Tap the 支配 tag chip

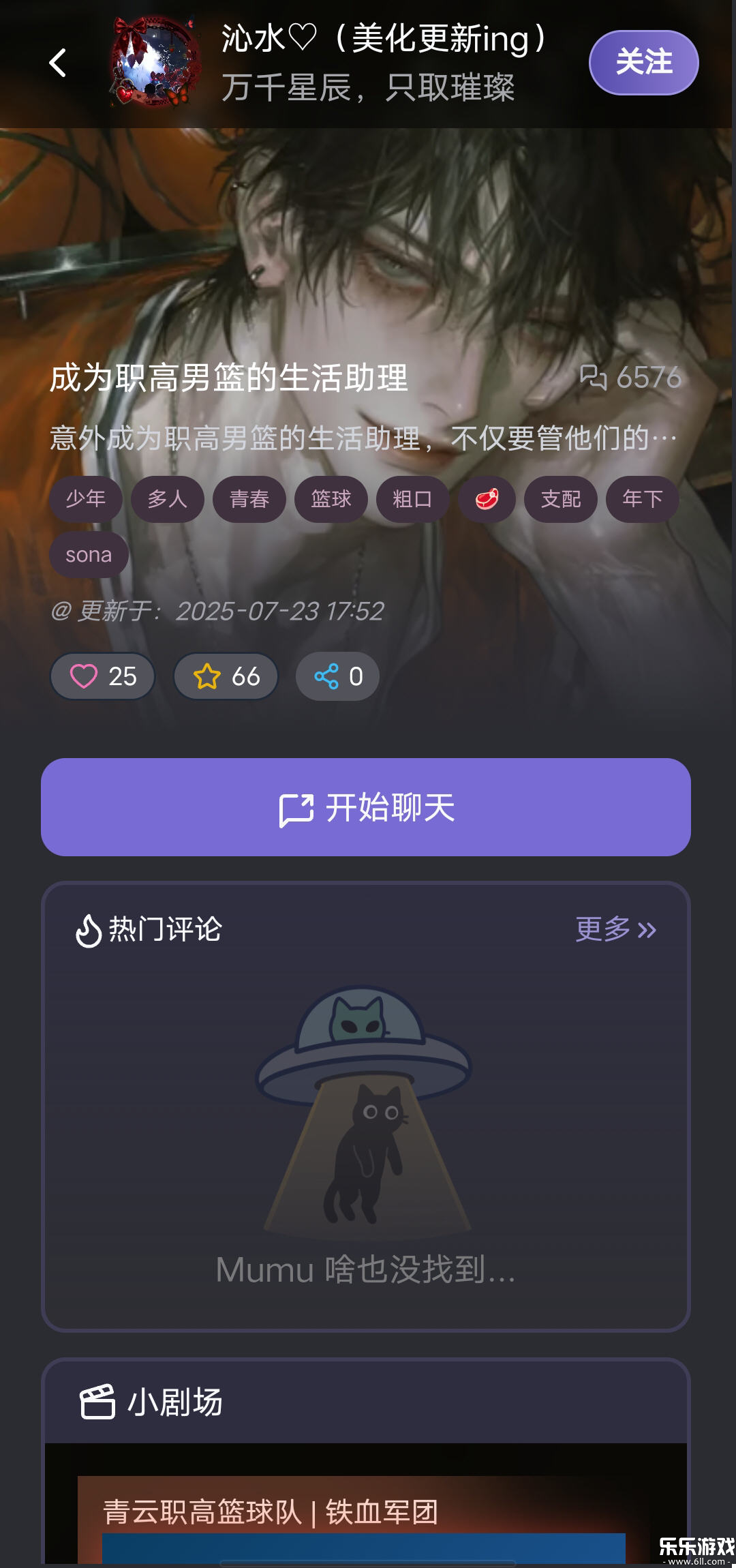pos(559,499)
